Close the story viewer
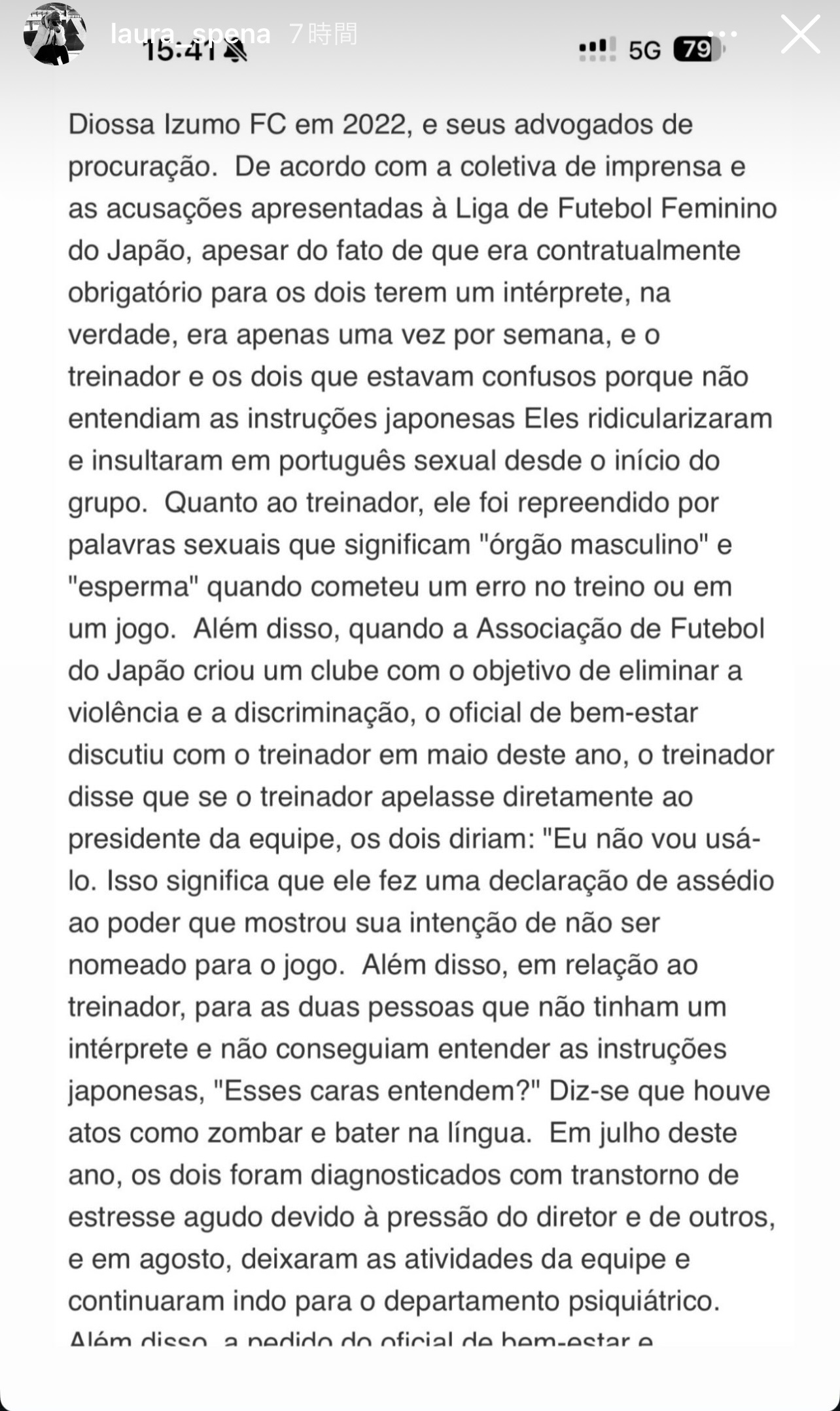840x1411 pixels. tap(800, 34)
